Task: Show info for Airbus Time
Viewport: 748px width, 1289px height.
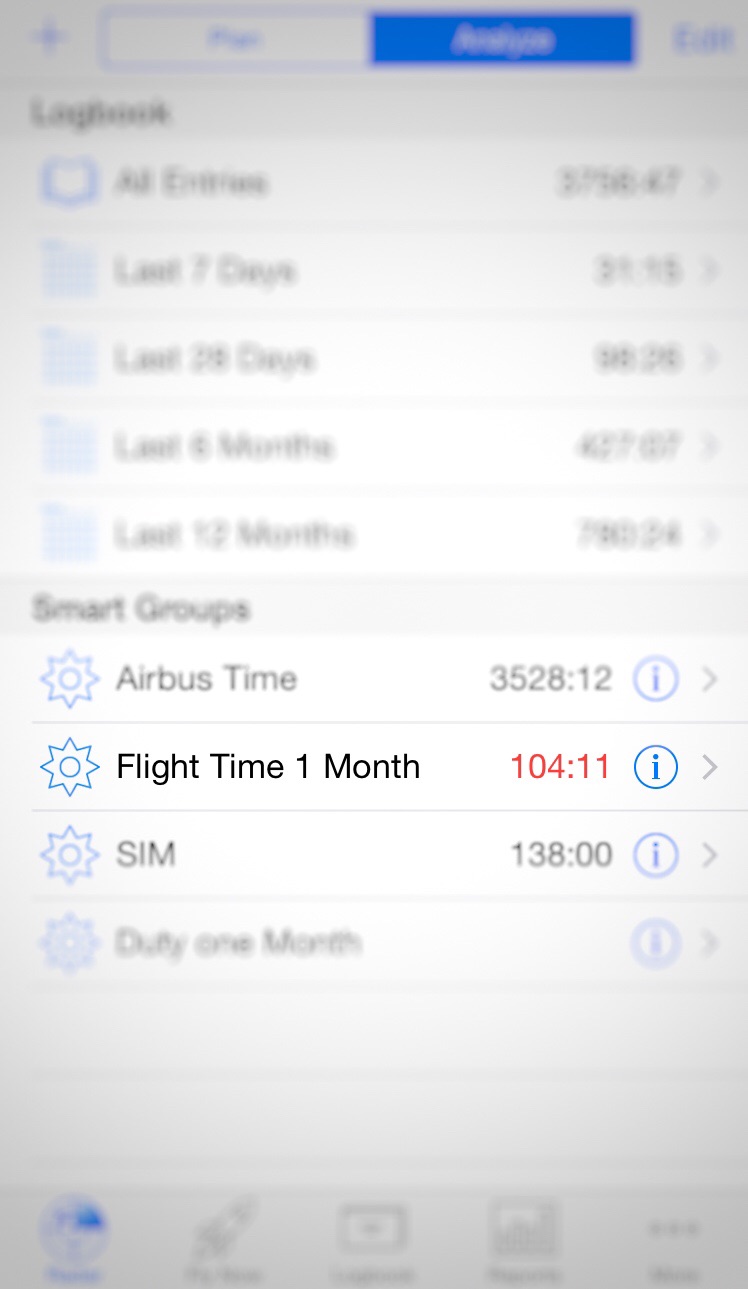Action: click(x=656, y=680)
